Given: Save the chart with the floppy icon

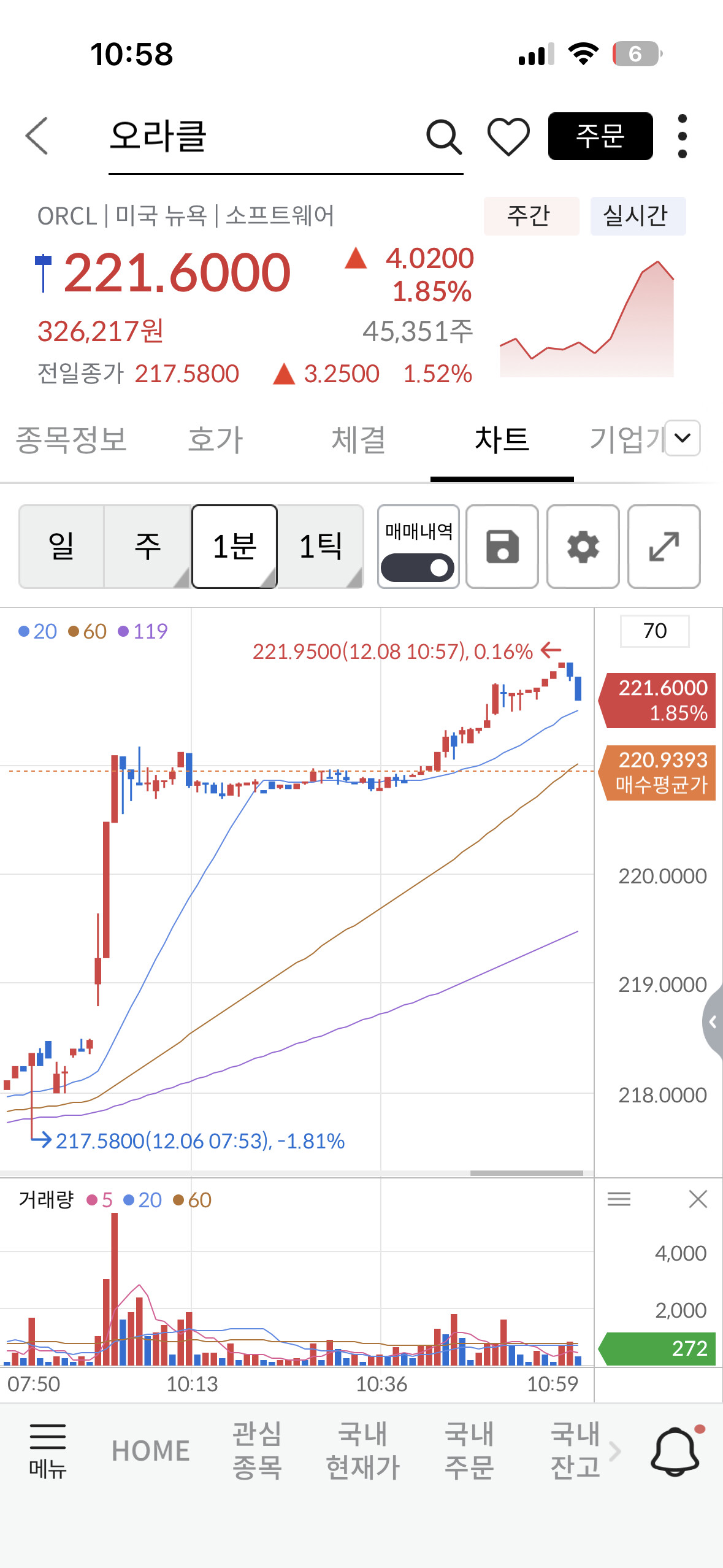Looking at the screenshot, I should click(x=502, y=546).
